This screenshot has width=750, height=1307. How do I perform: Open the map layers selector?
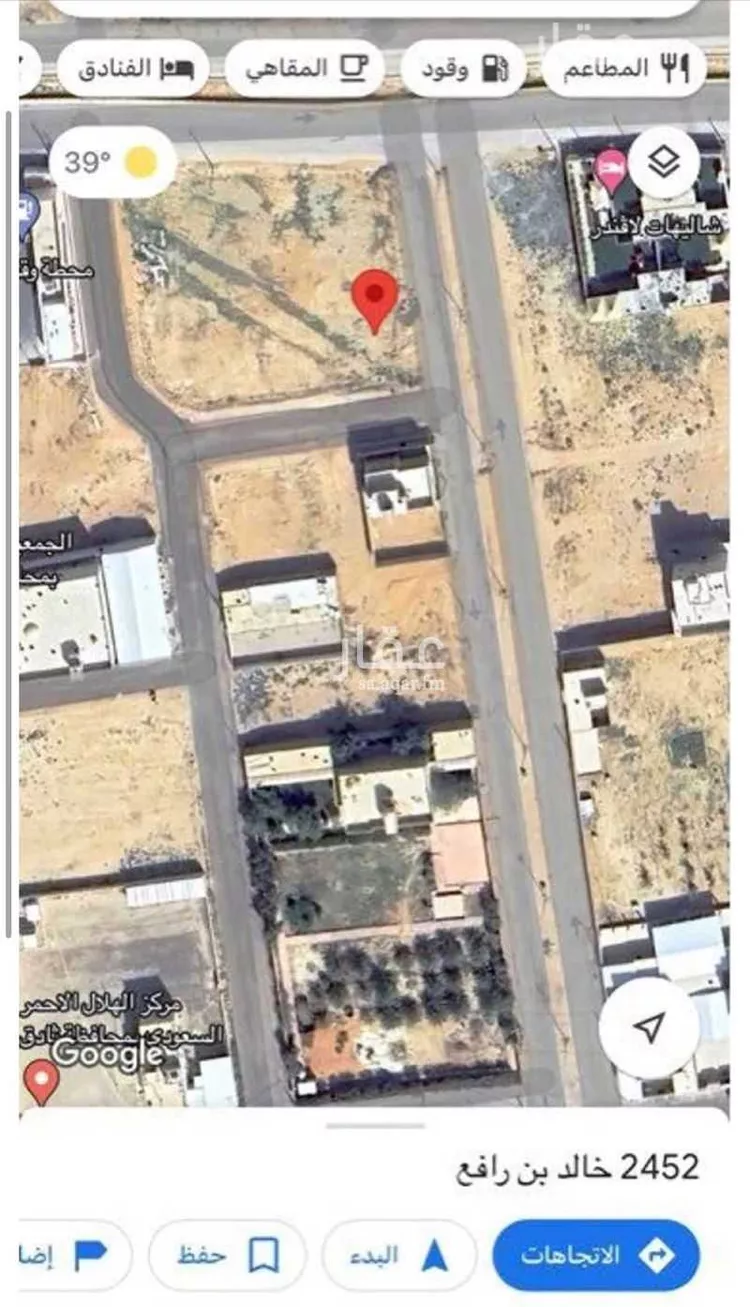(664, 162)
